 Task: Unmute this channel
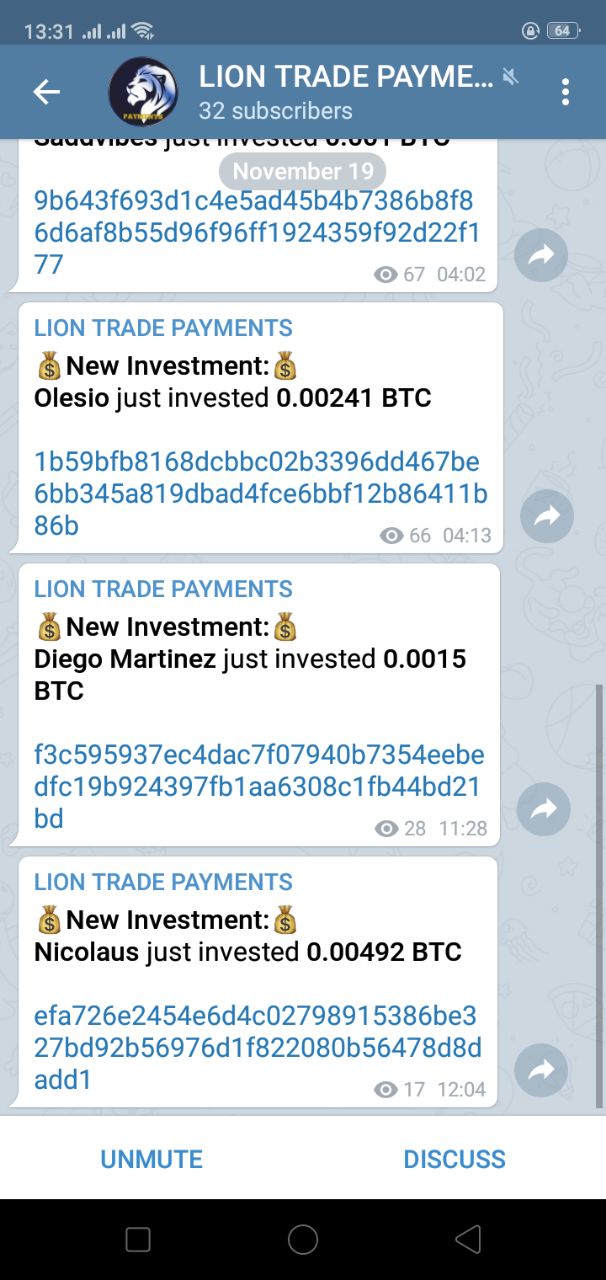pyautogui.click(x=151, y=1159)
